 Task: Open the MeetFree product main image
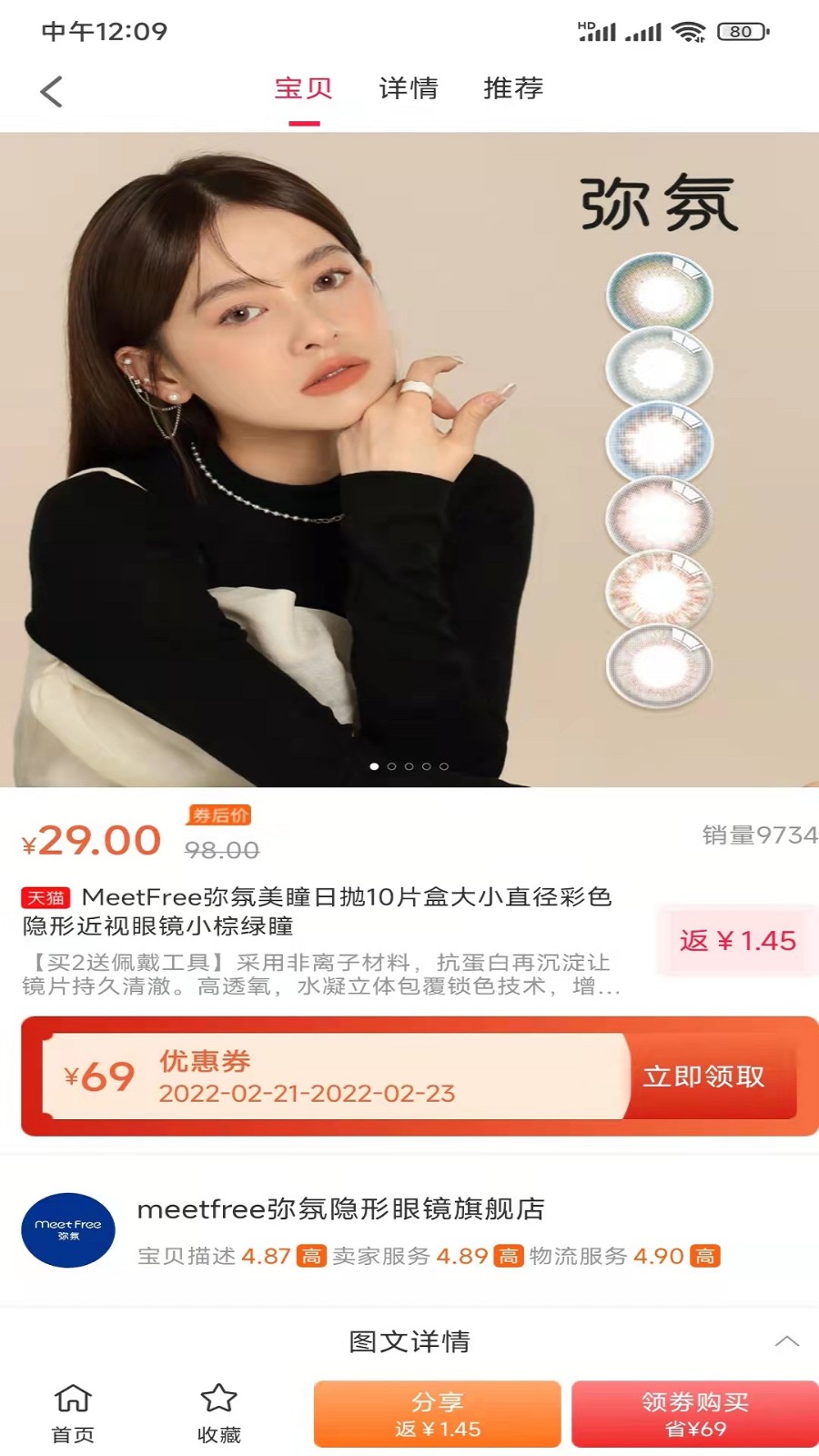click(409, 460)
